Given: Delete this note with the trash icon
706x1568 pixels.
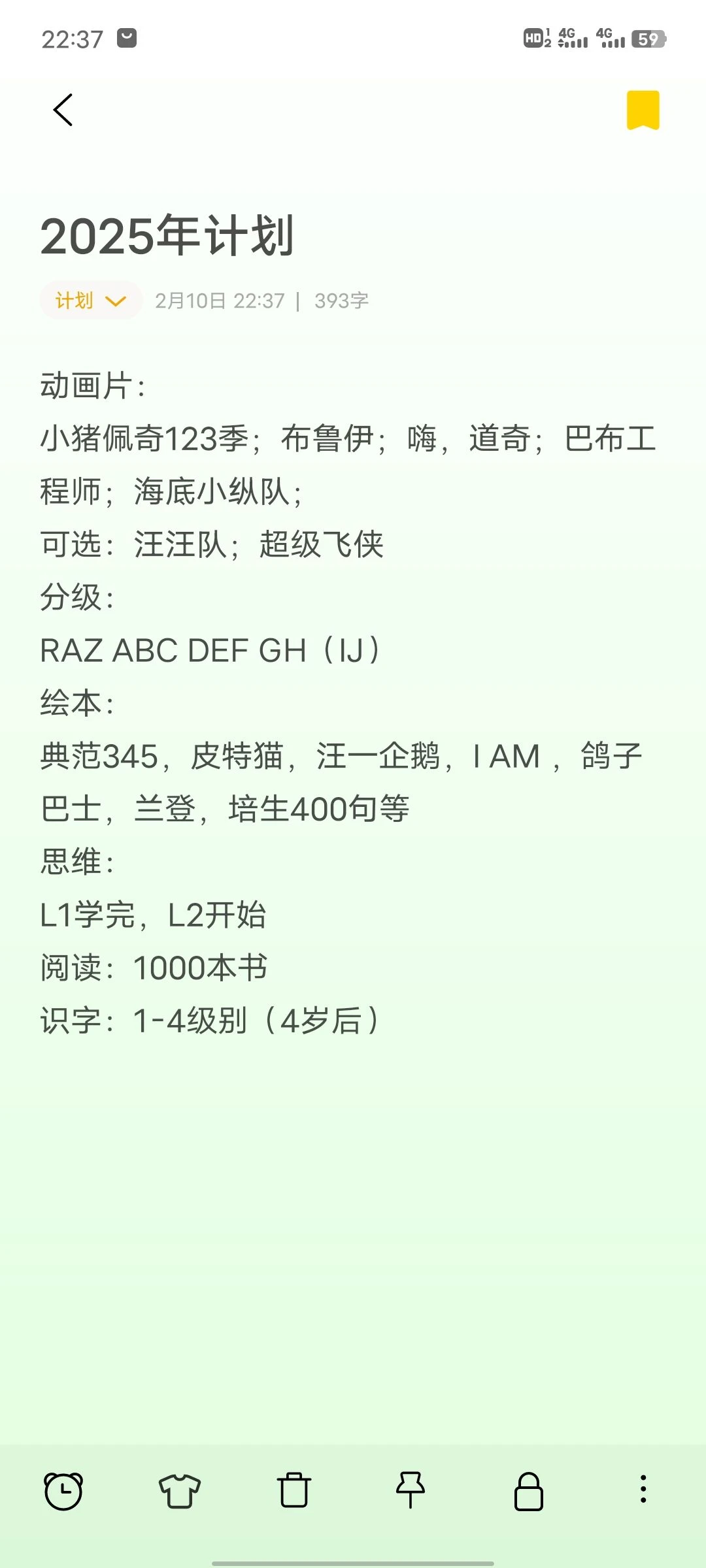Looking at the screenshot, I should click(294, 1490).
